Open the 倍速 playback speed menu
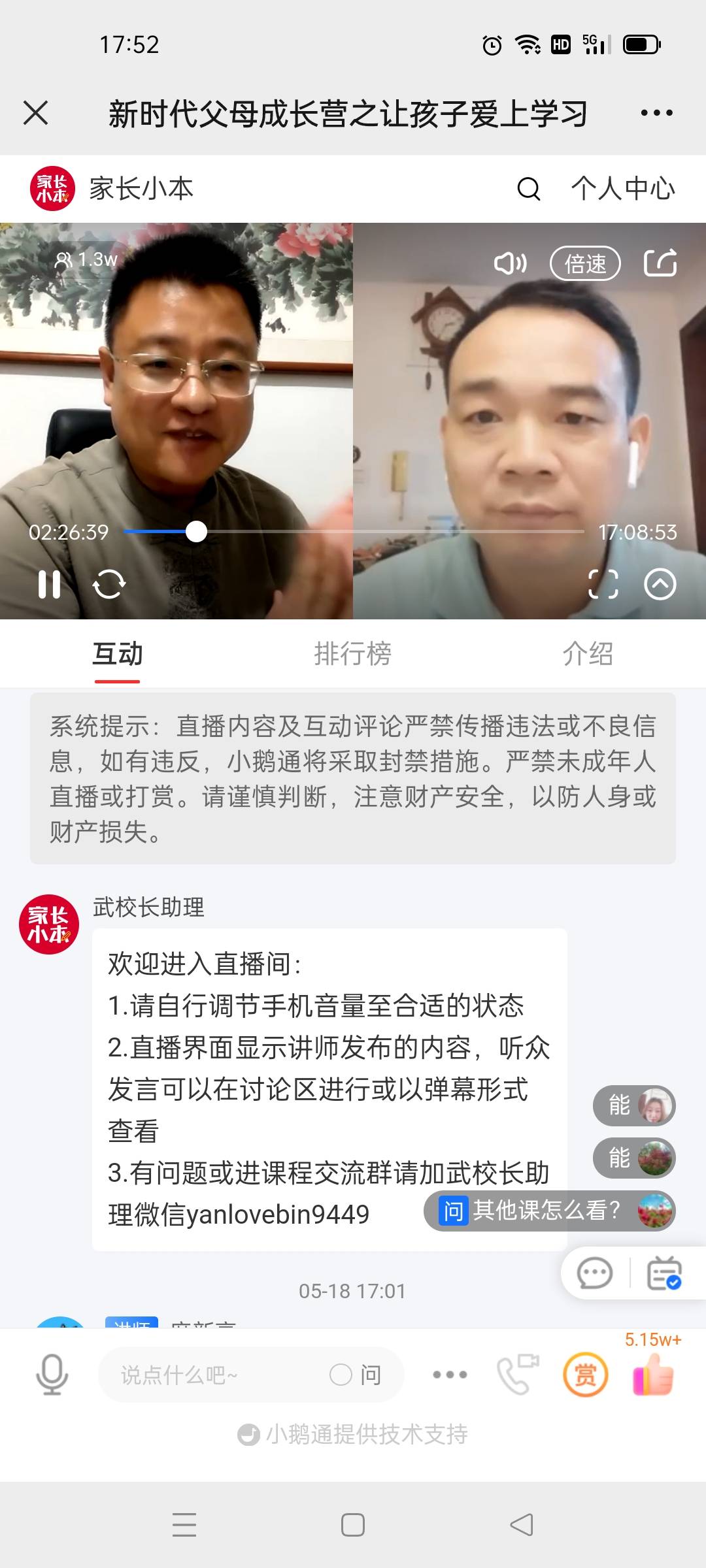 coord(585,263)
